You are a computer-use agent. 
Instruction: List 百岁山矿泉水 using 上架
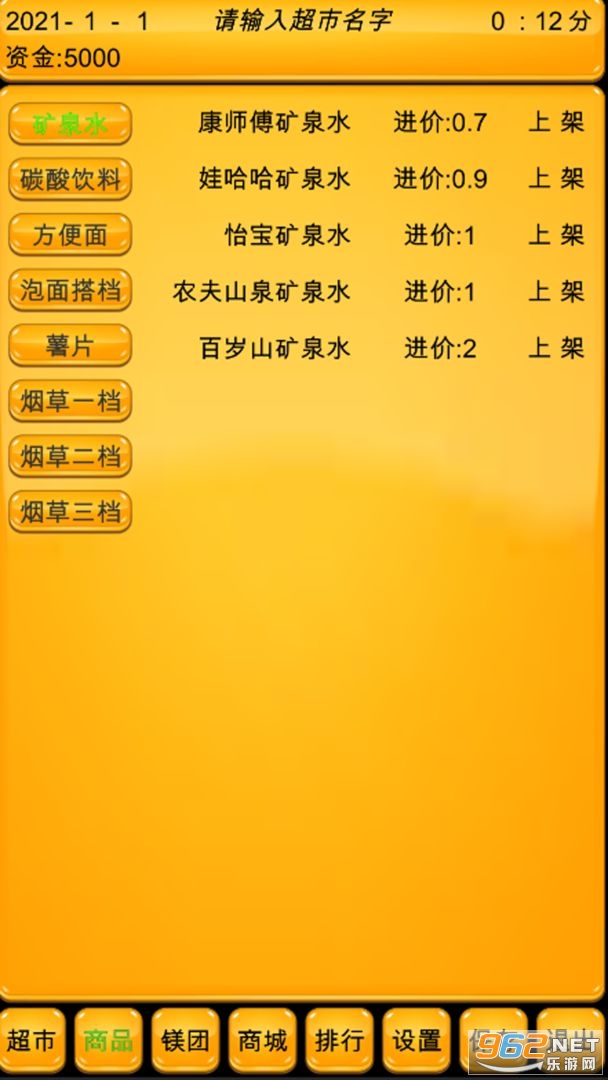pos(556,348)
